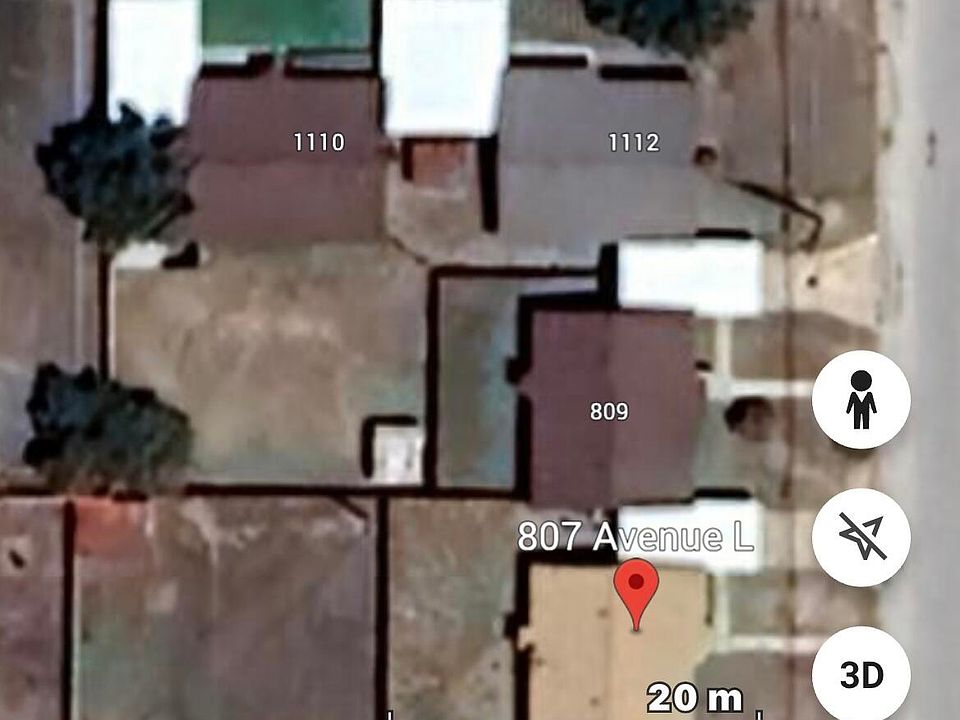Open Street View with the pegman button
960x720 pixels.
861,402
